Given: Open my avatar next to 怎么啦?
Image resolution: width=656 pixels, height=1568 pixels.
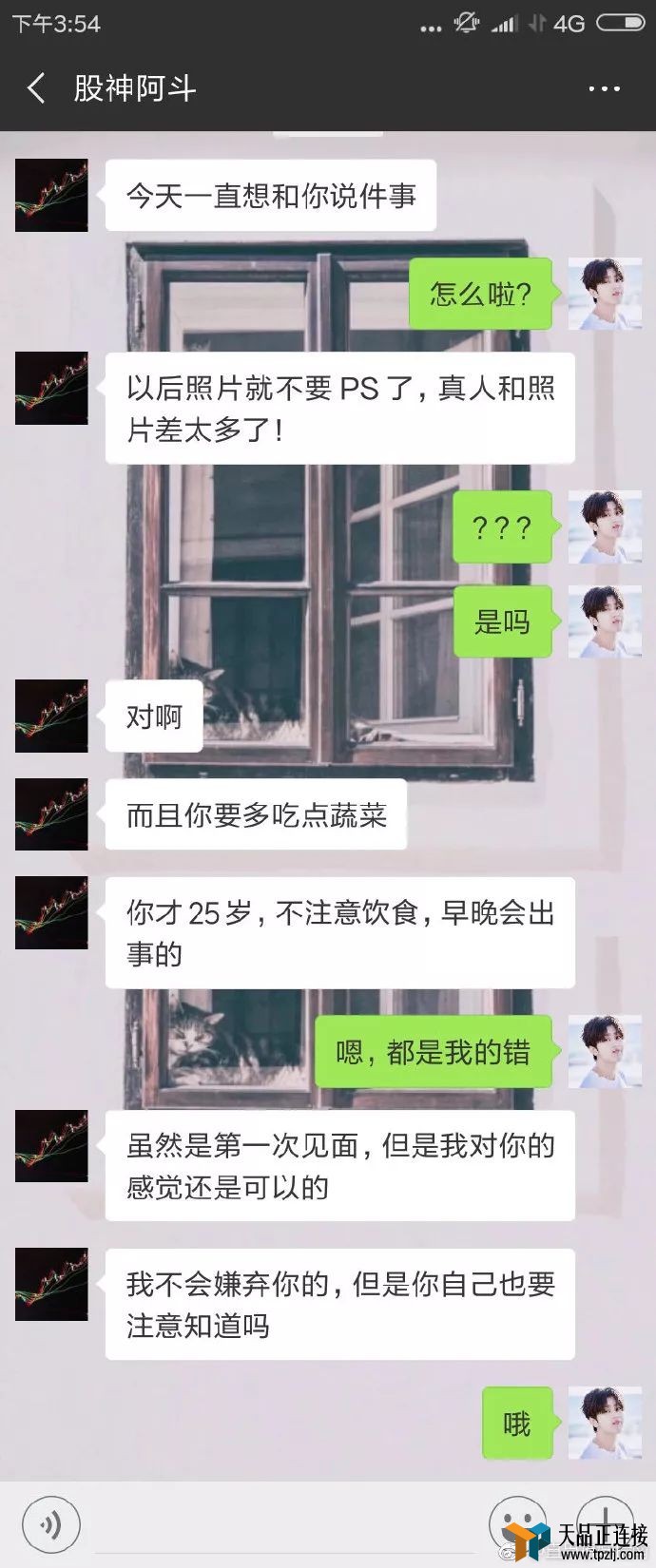Looking at the screenshot, I should click(x=605, y=294).
